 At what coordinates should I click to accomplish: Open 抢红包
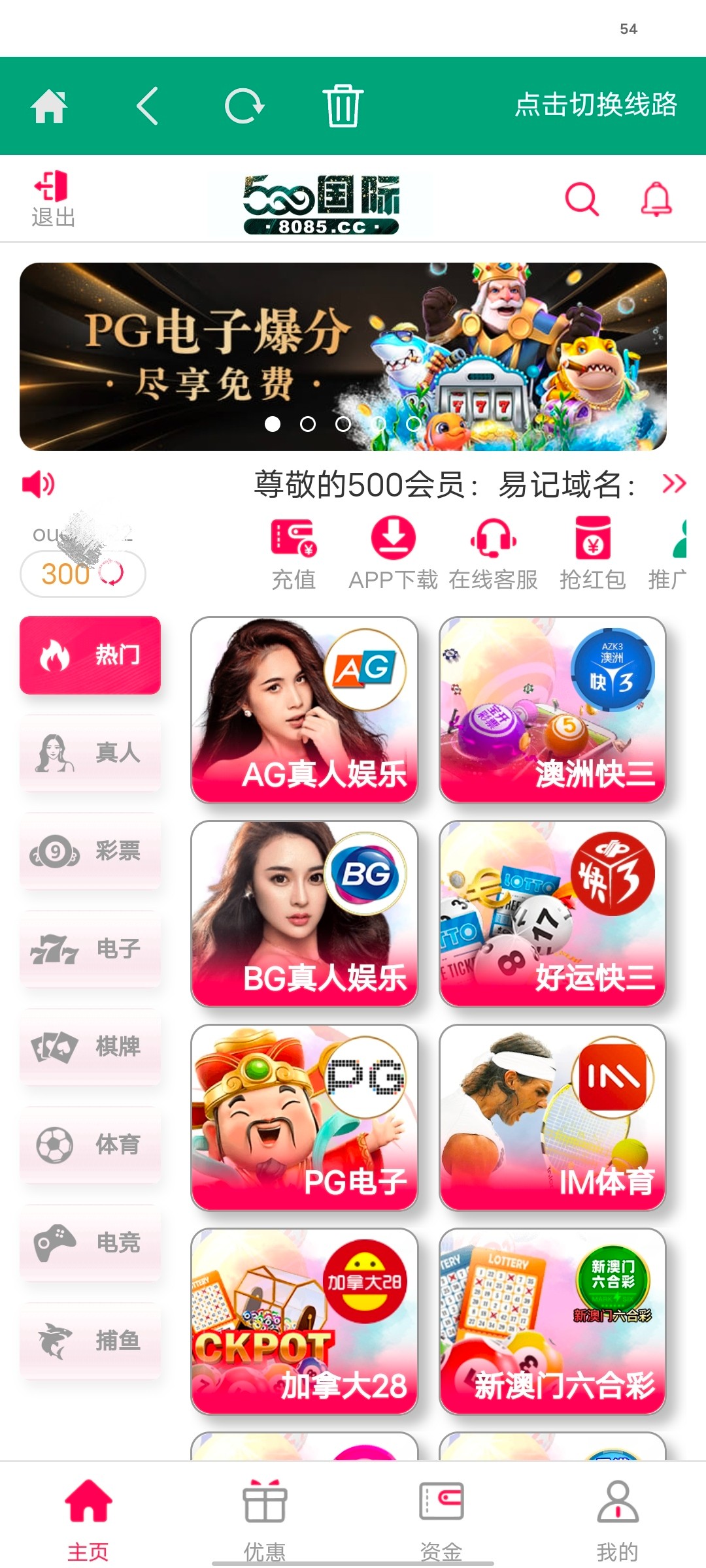pyautogui.click(x=592, y=553)
